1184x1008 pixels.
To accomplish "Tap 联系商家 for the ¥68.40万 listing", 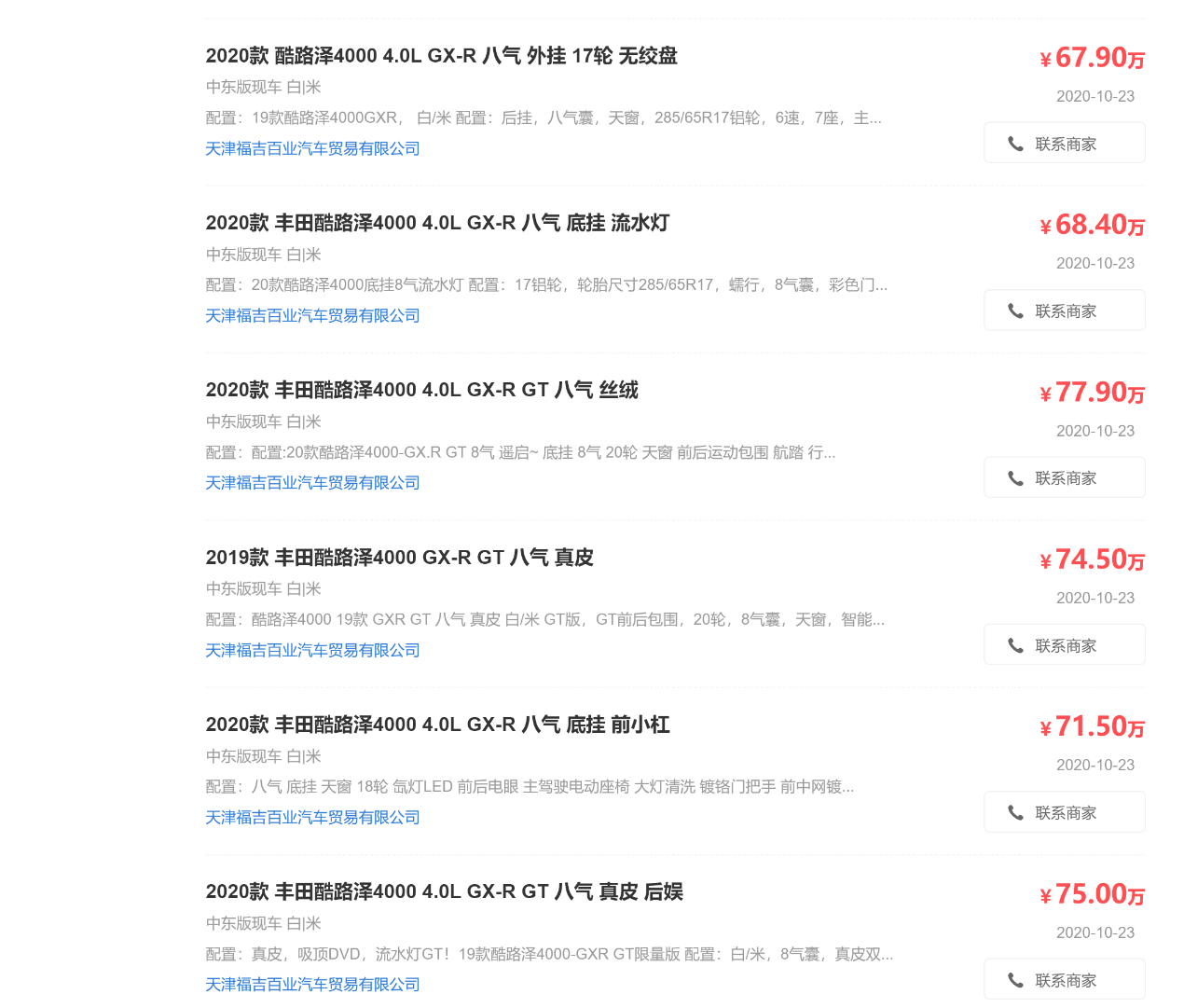I will 1064,311.
